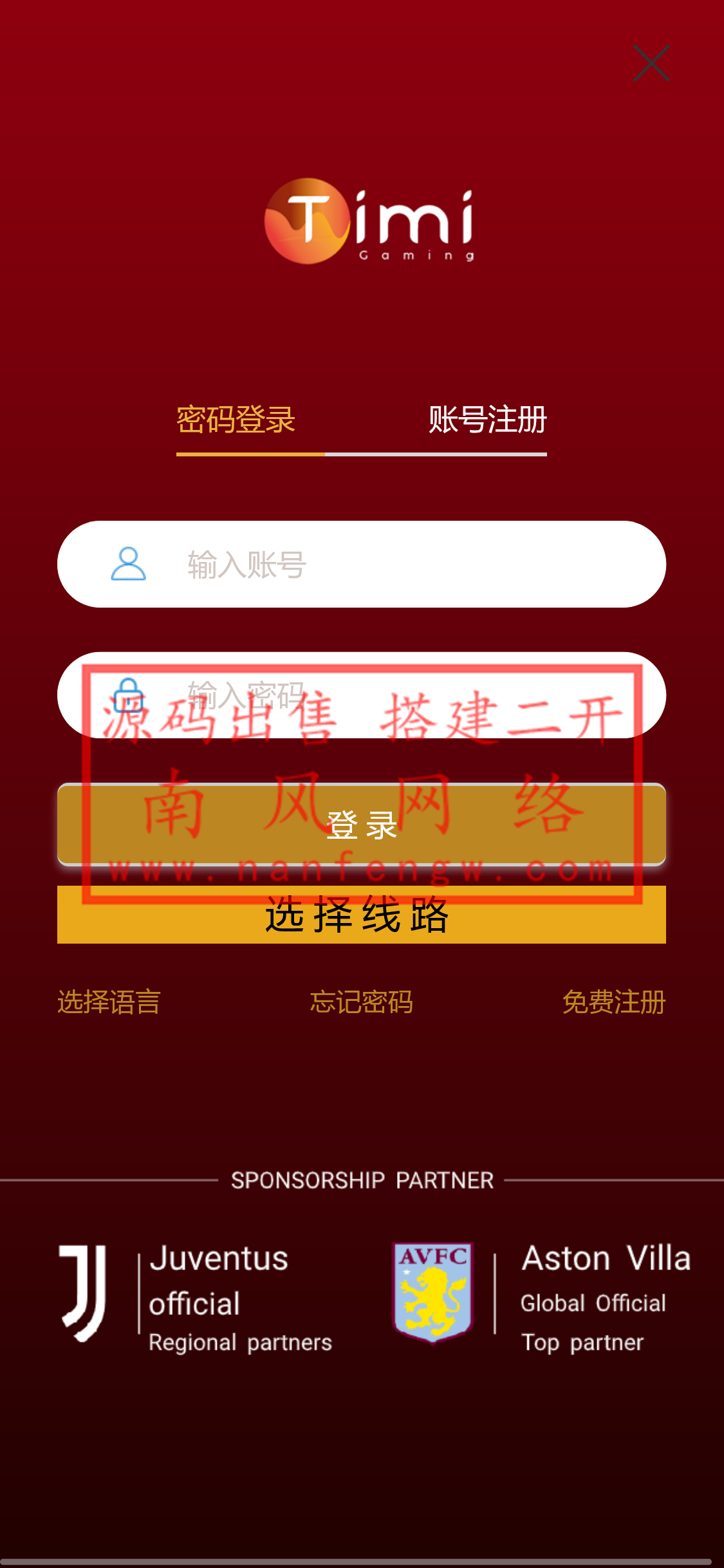Tap the 登录 login button
The width and height of the screenshot is (724, 1568).
click(x=361, y=825)
